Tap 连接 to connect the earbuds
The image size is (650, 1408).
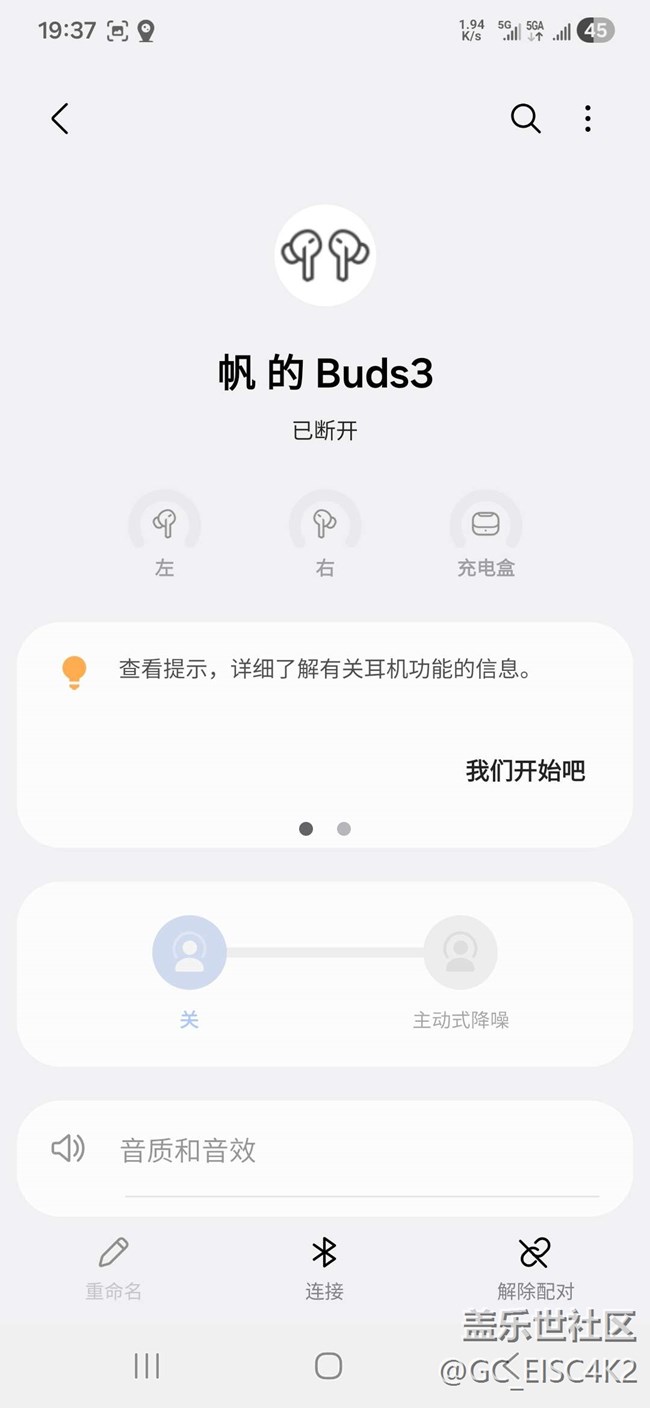(x=324, y=1268)
